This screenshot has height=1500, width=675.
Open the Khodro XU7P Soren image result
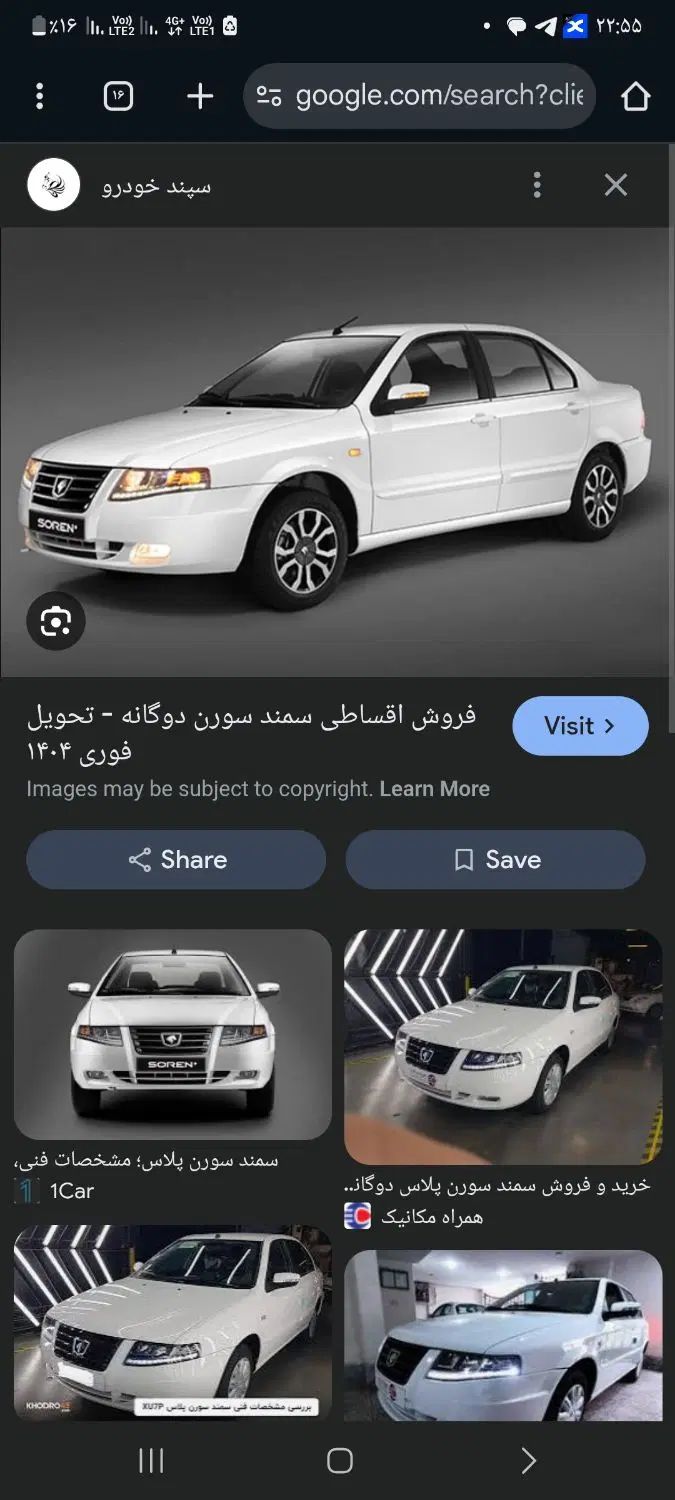(x=173, y=1322)
